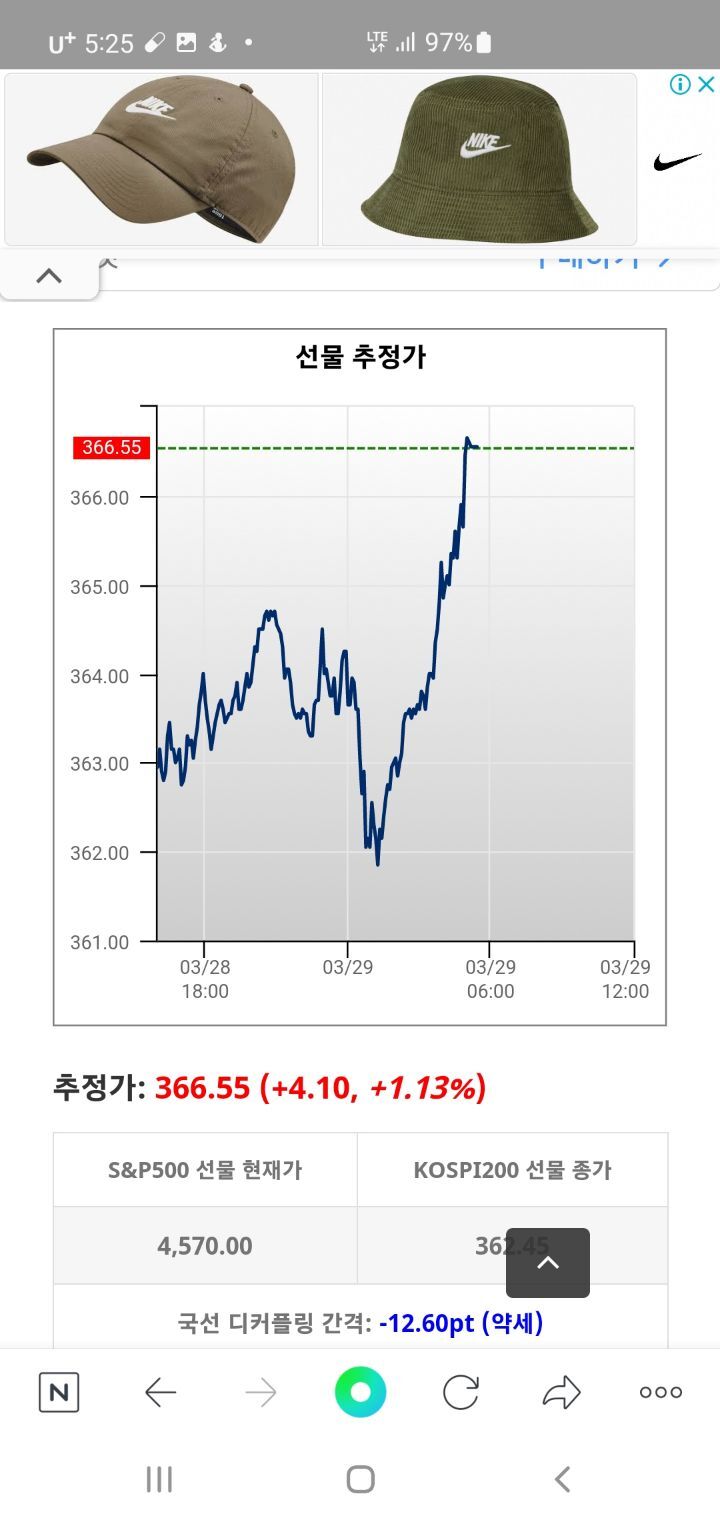Screen dimensions: 720x1520
Task: Open the green Nike bucket hat ad
Action: pyautogui.click(x=478, y=158)
